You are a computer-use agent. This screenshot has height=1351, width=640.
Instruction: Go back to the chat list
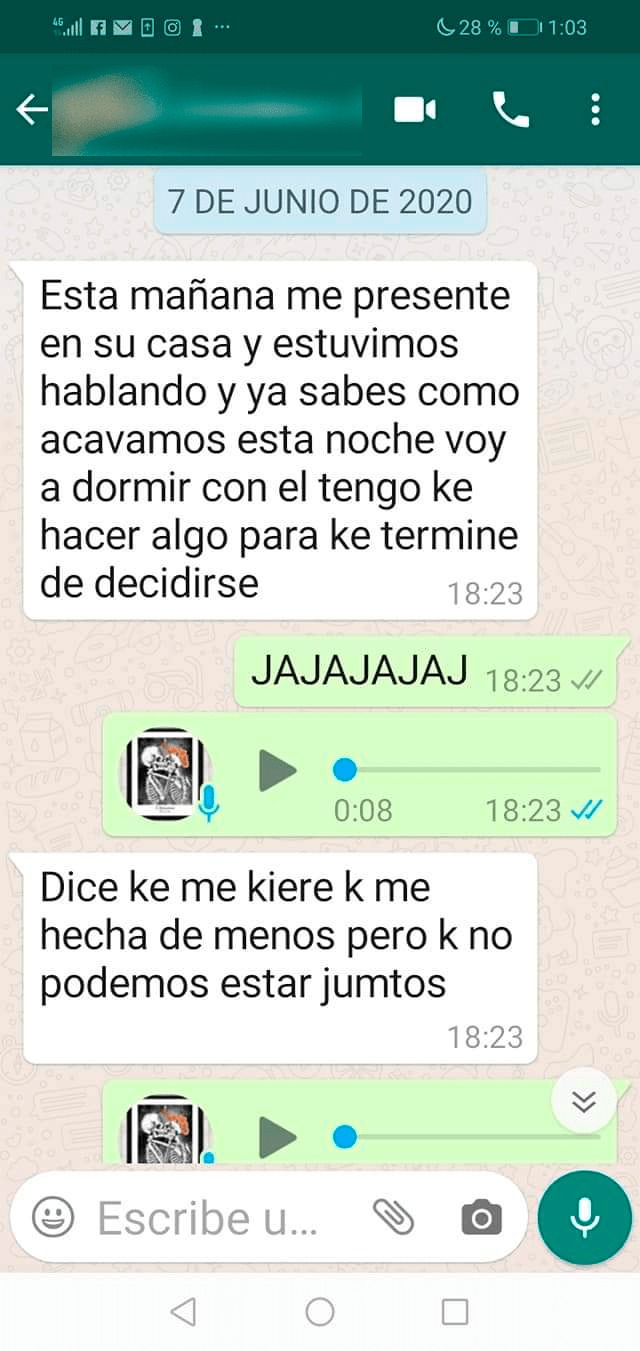click(x=32, y=110)
